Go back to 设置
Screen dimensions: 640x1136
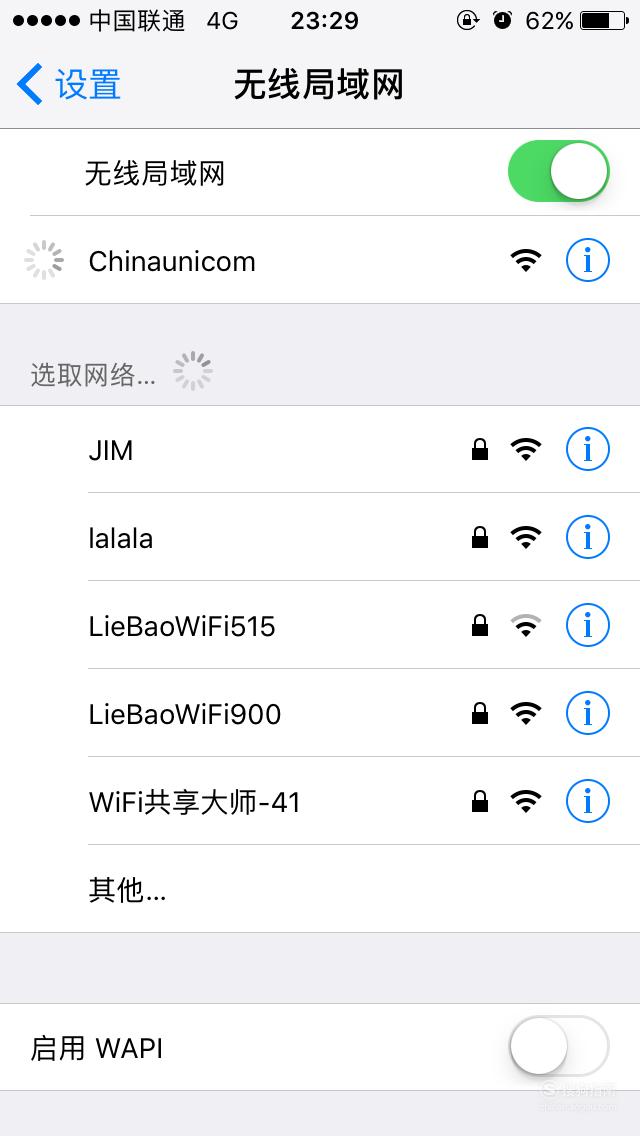68,84
